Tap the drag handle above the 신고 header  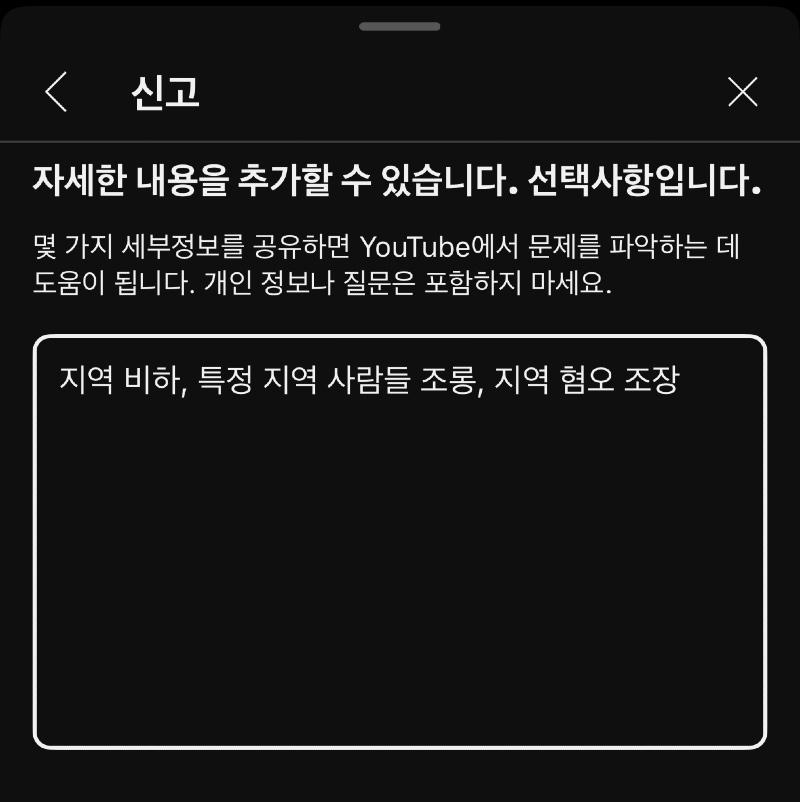(x=400, y=26)
